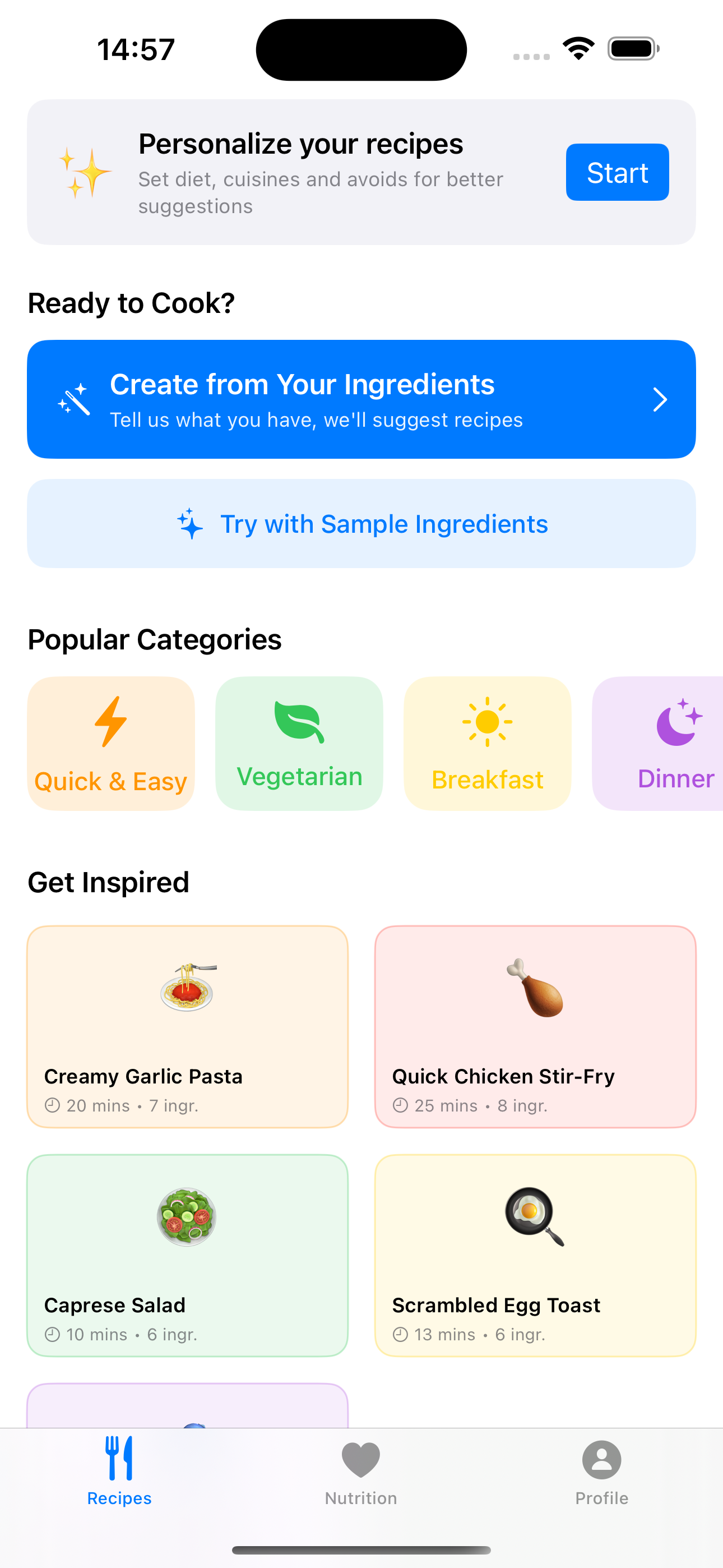Select the frying pan emoji on Scrambled Egg Toast
The height and width of the screenshot is (1568, 723).
point(534,1217)
